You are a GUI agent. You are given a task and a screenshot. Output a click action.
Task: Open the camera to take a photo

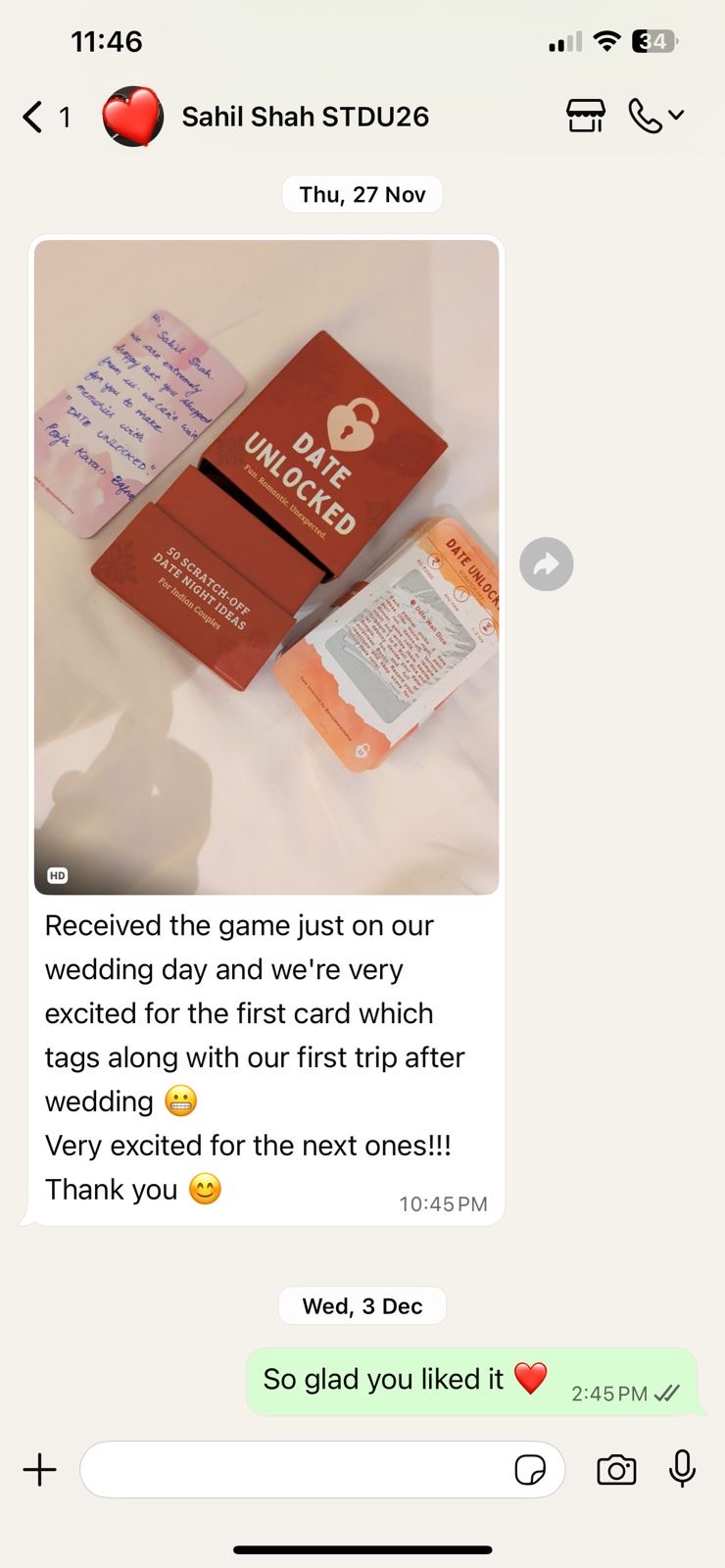pos(616,1469)
